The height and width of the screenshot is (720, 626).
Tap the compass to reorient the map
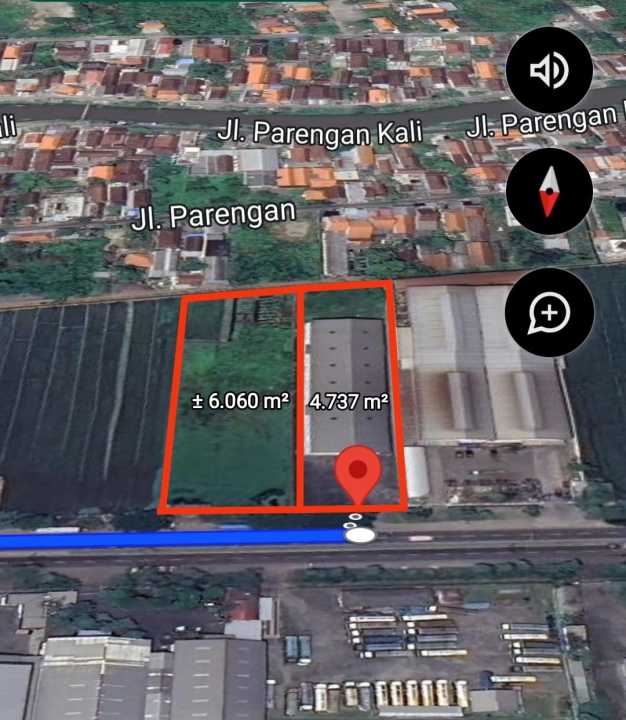click(549, 191)
